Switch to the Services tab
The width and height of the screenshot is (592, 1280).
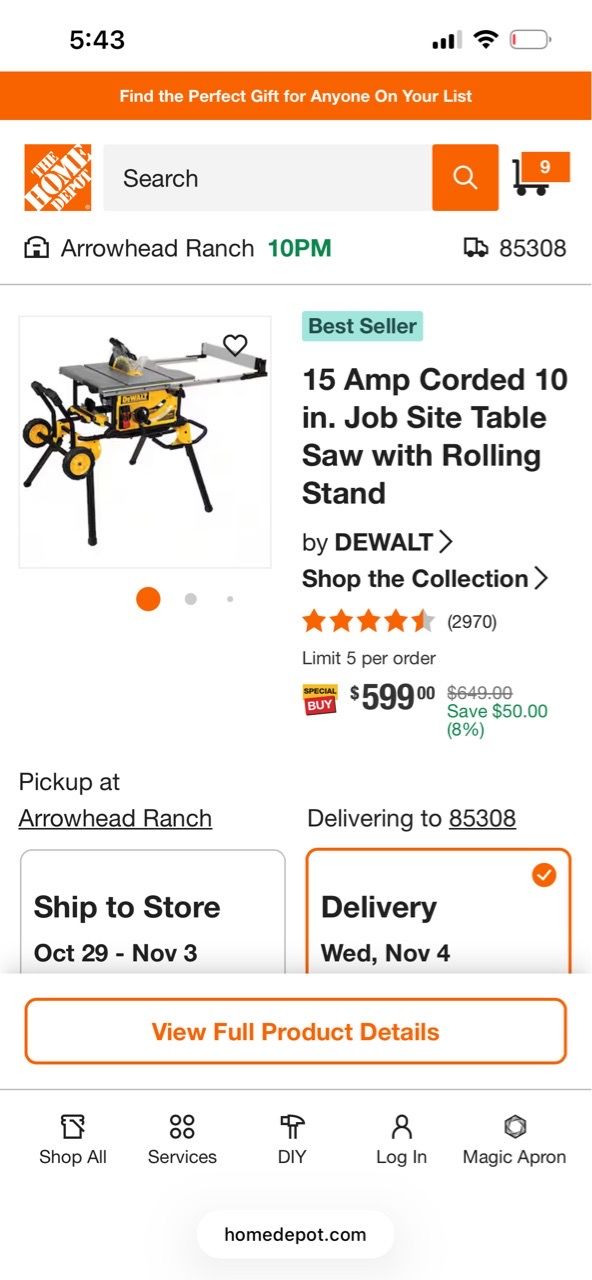tap(182, 1140)
